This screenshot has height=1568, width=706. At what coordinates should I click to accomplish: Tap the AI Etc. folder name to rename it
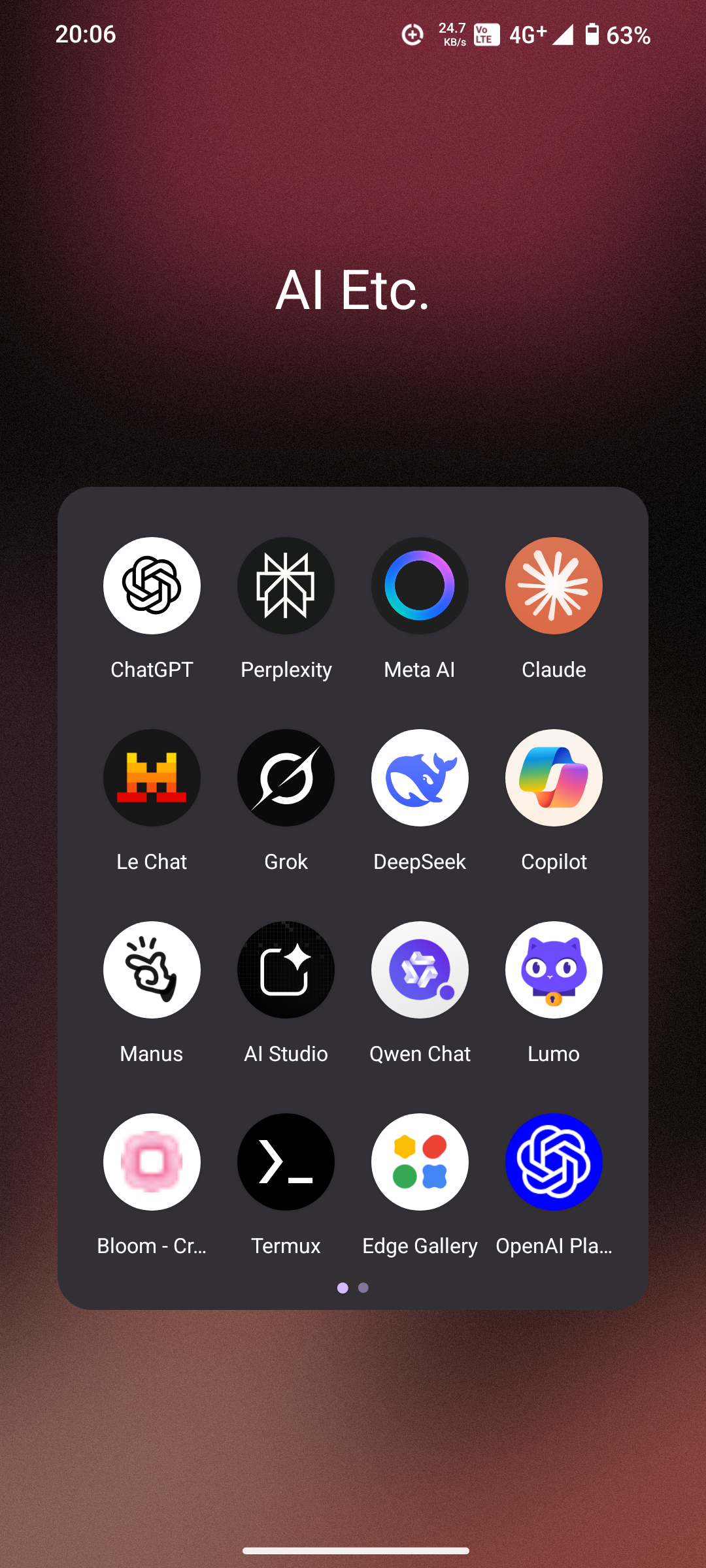pyautogui.click(x=353, y=290)
